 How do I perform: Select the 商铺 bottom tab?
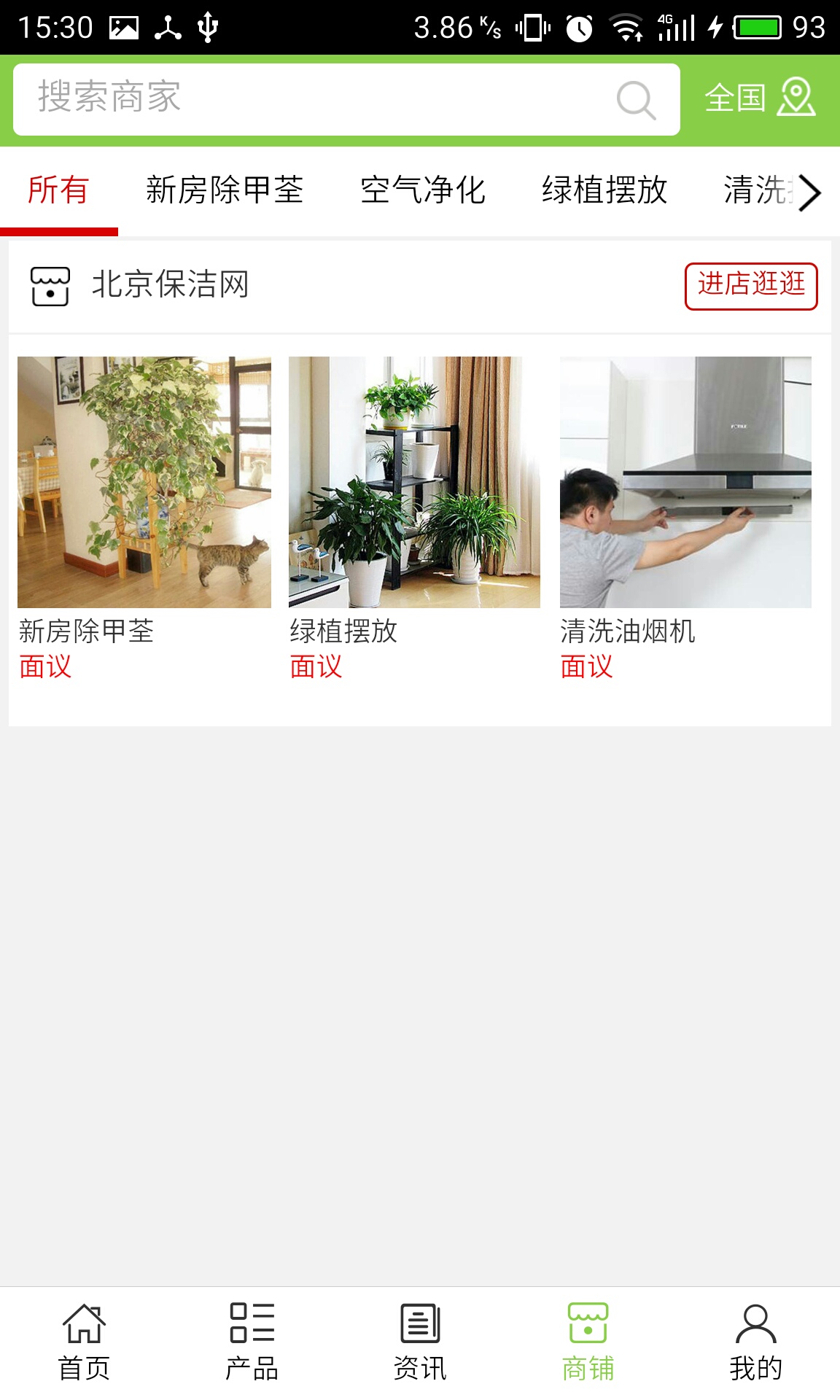pyautogui.click(x=588, y=1342)
